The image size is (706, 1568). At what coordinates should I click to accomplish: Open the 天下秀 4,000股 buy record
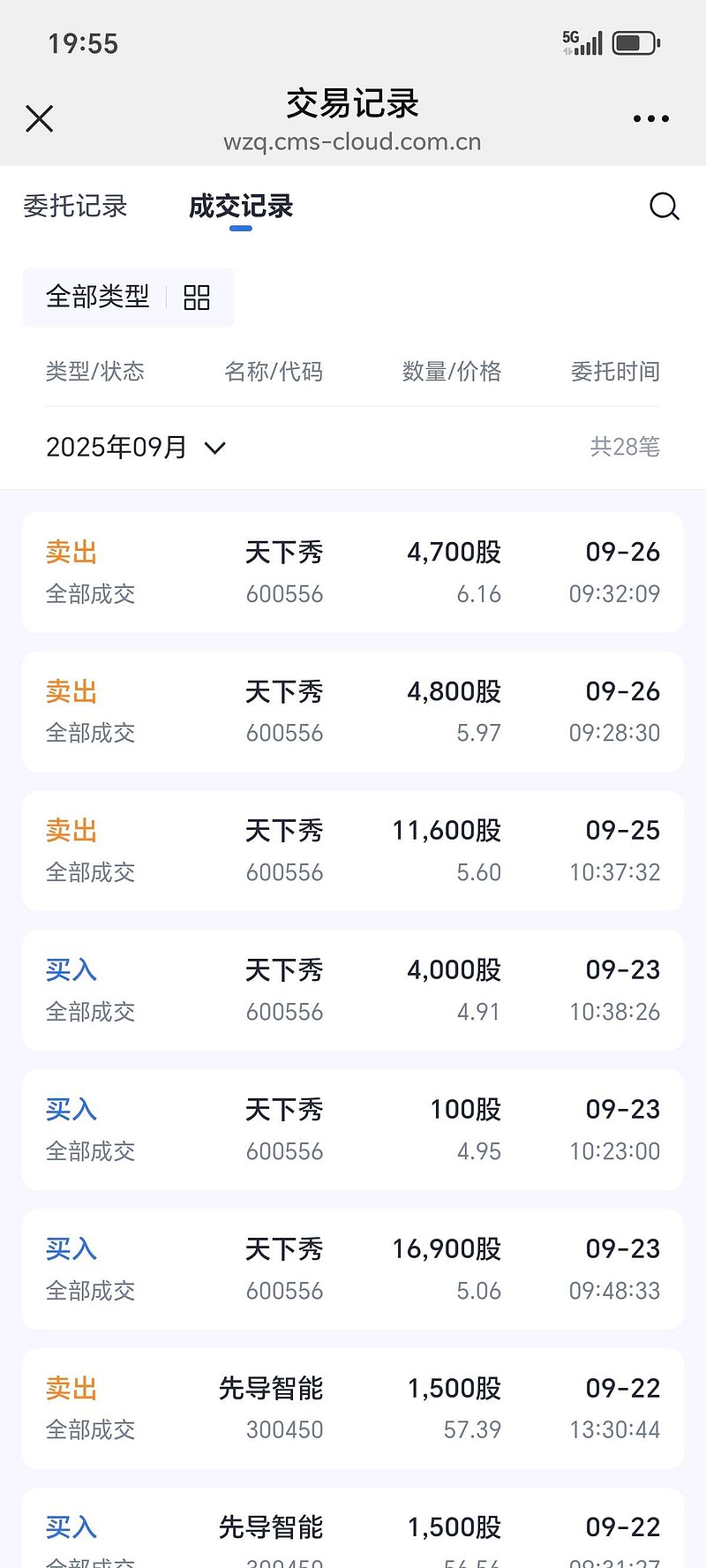[353, 991]
